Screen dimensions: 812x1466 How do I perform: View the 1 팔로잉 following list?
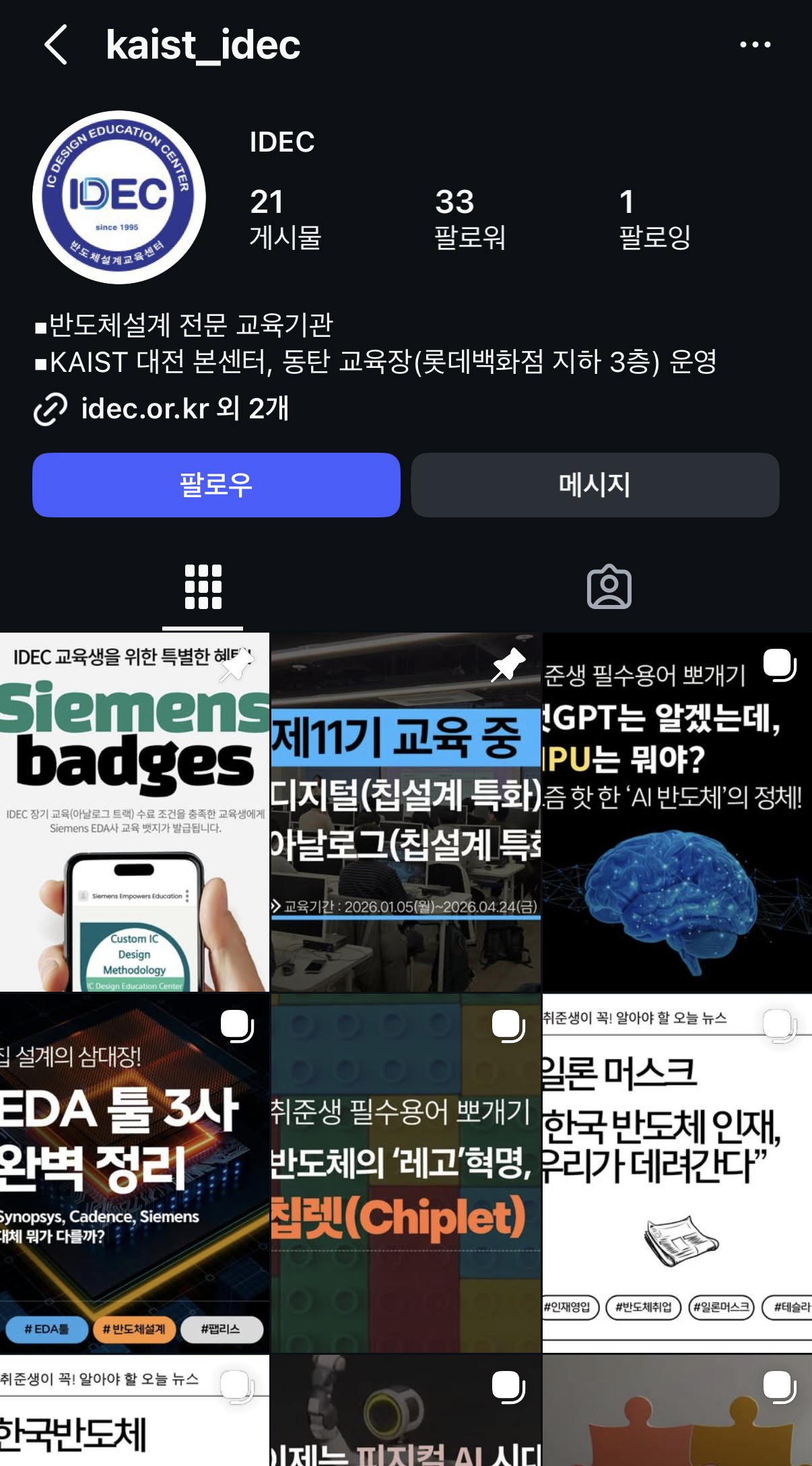pyautogui.click(x=654, y=219)
